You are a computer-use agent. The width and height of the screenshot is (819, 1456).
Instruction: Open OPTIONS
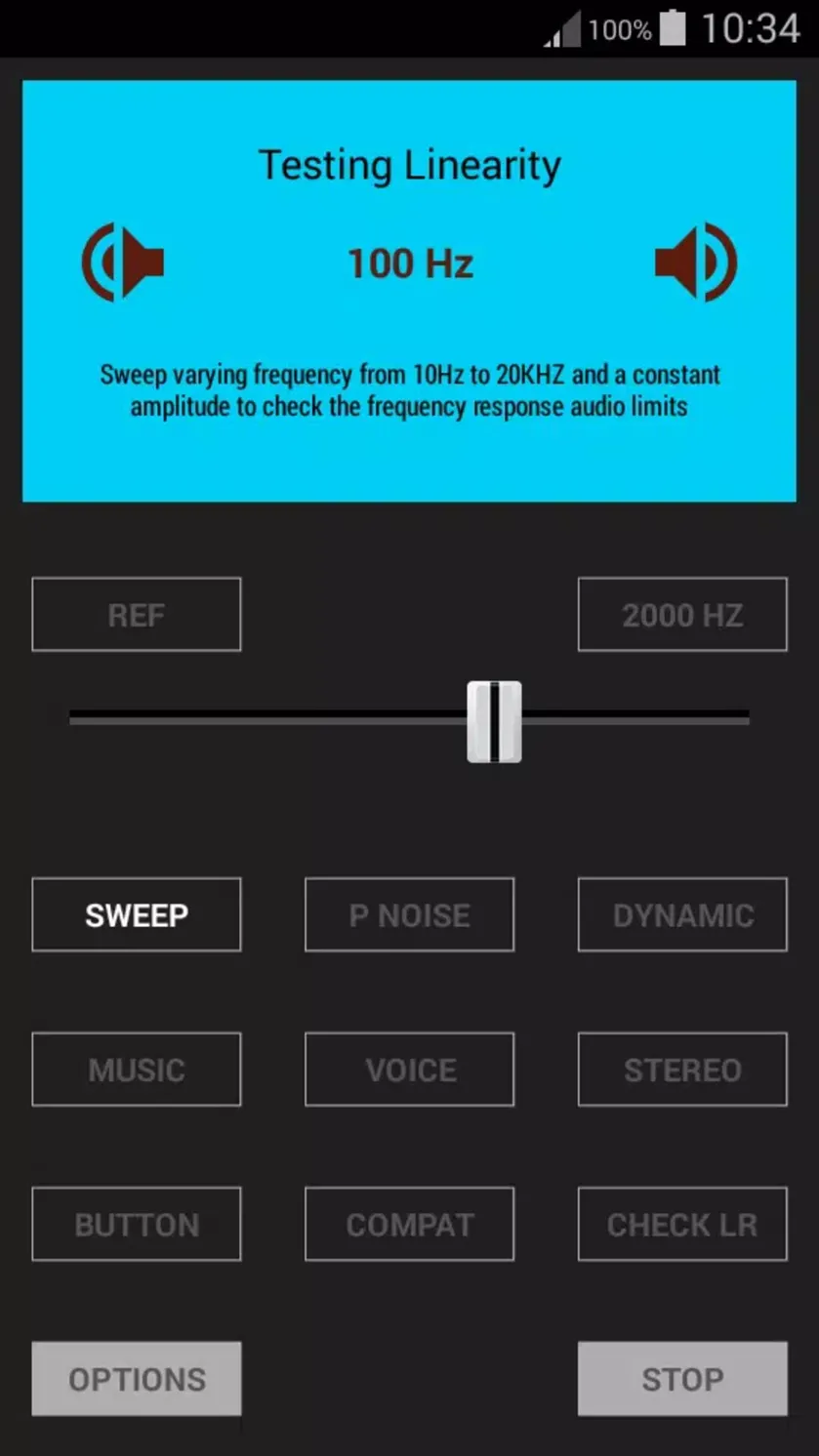(x=137, y=1379)
